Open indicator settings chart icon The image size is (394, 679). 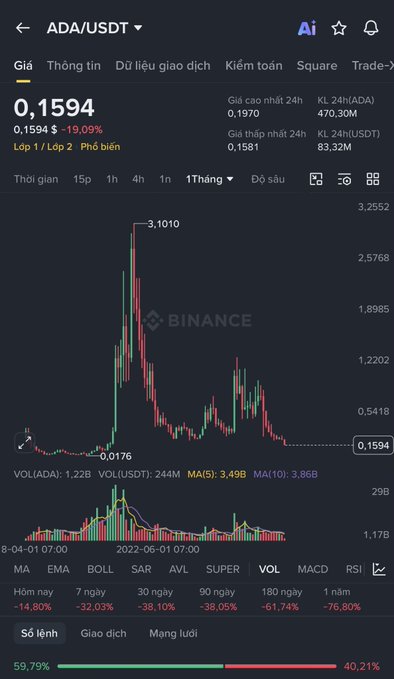click(x=379, y=569)
